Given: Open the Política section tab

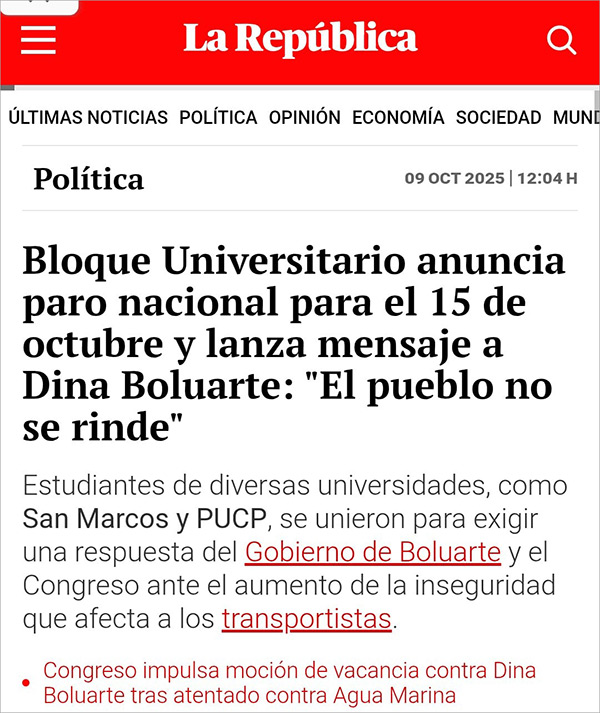Looking at the screenshot, I should (218, 117).
